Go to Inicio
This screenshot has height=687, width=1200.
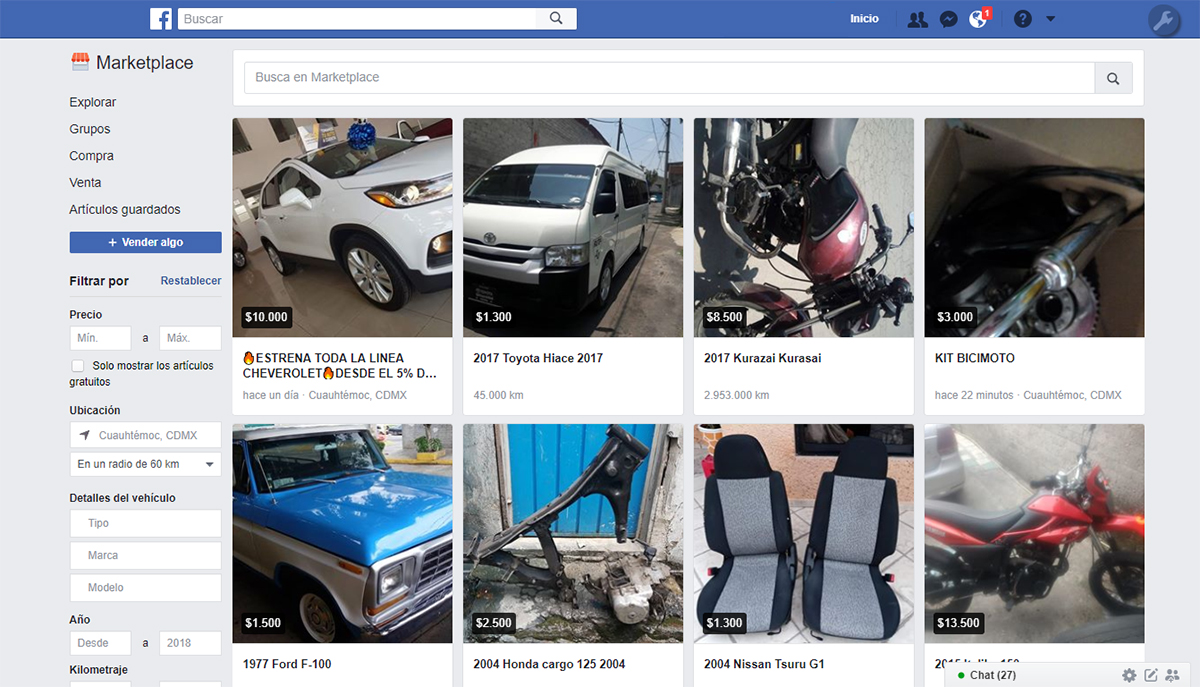point(864,19)
